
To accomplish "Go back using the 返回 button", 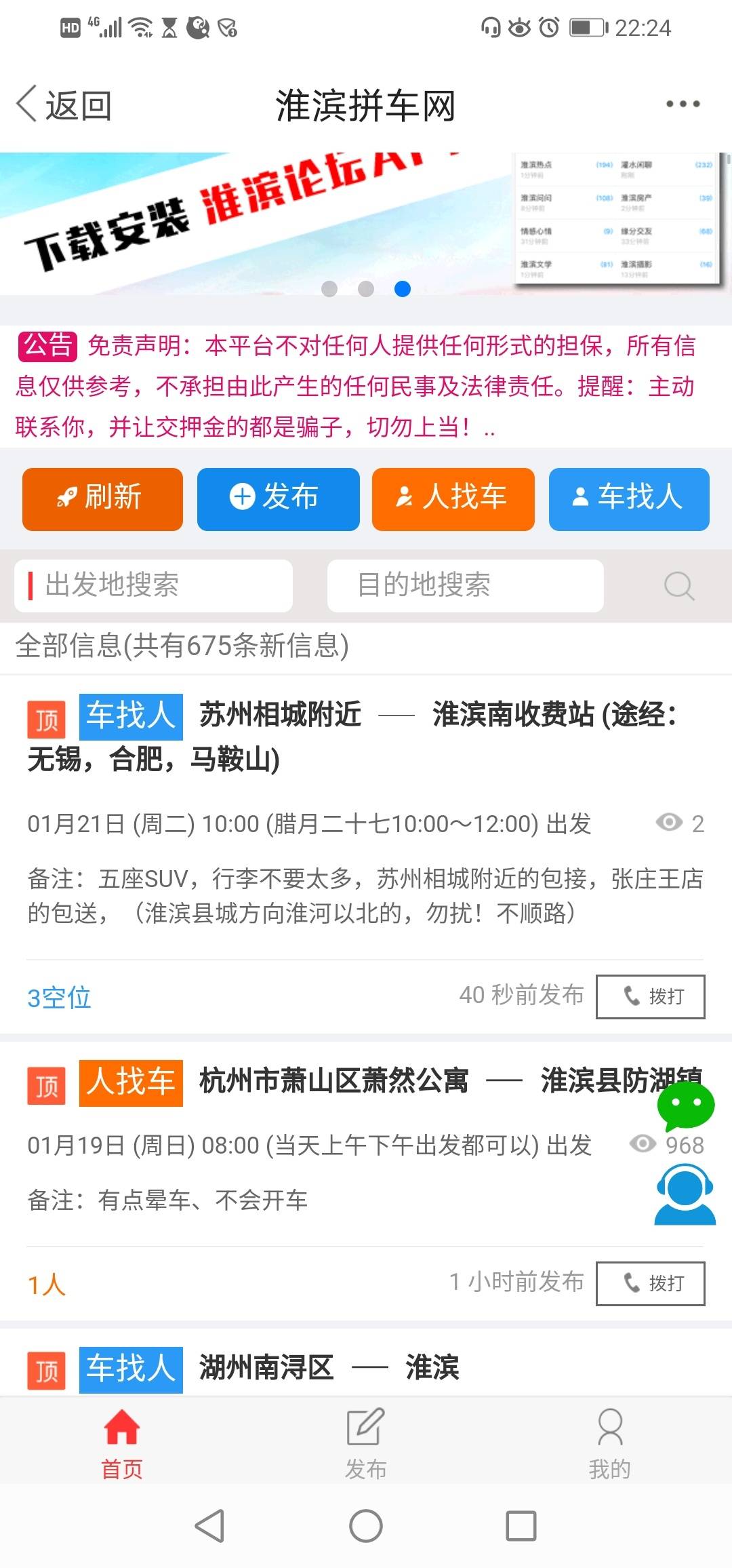I will [x=64, y=105].
